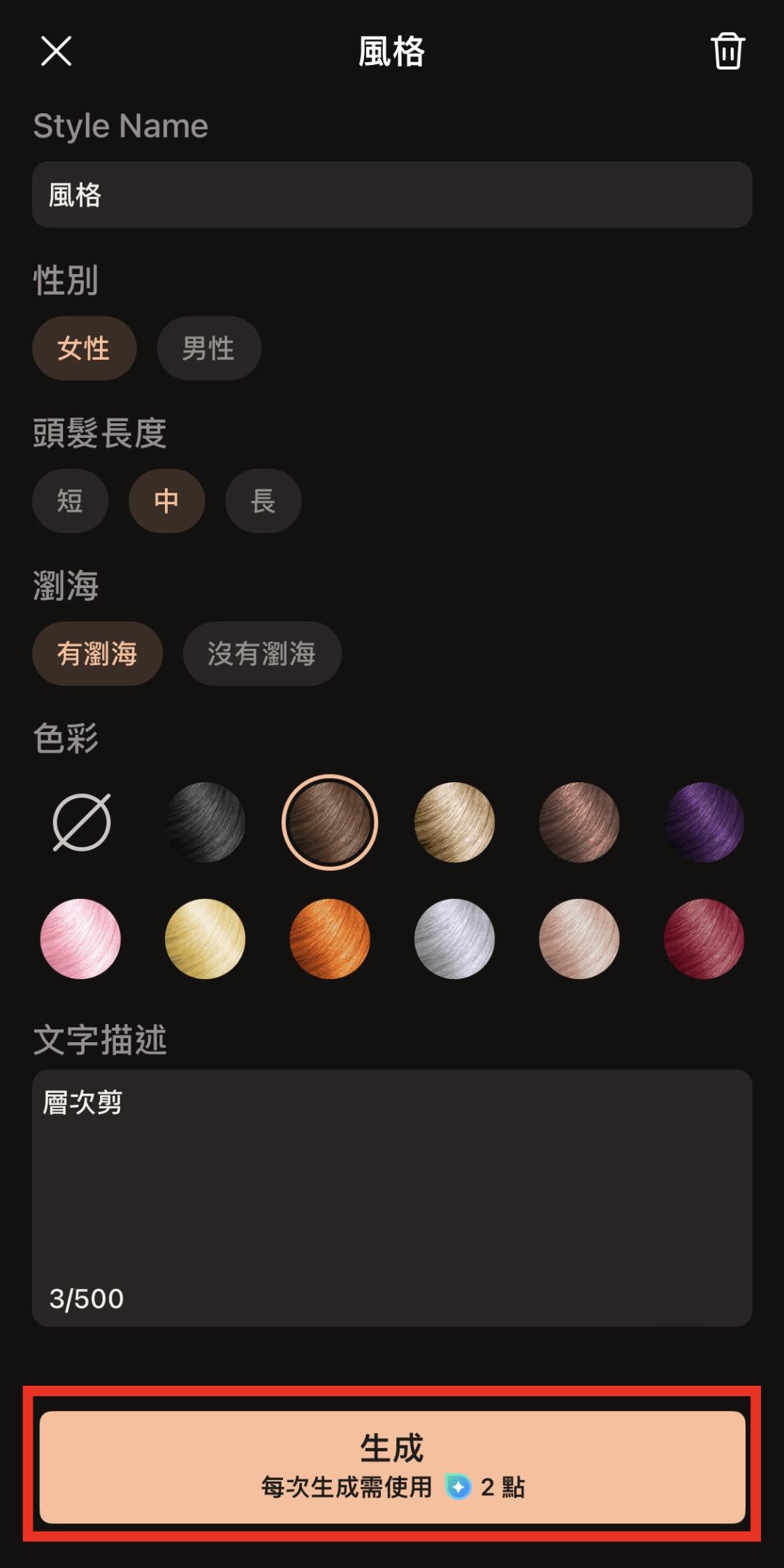
Task: Choose the orange hair color swatch
Action: pyautogui.click(x=329, y=939)
